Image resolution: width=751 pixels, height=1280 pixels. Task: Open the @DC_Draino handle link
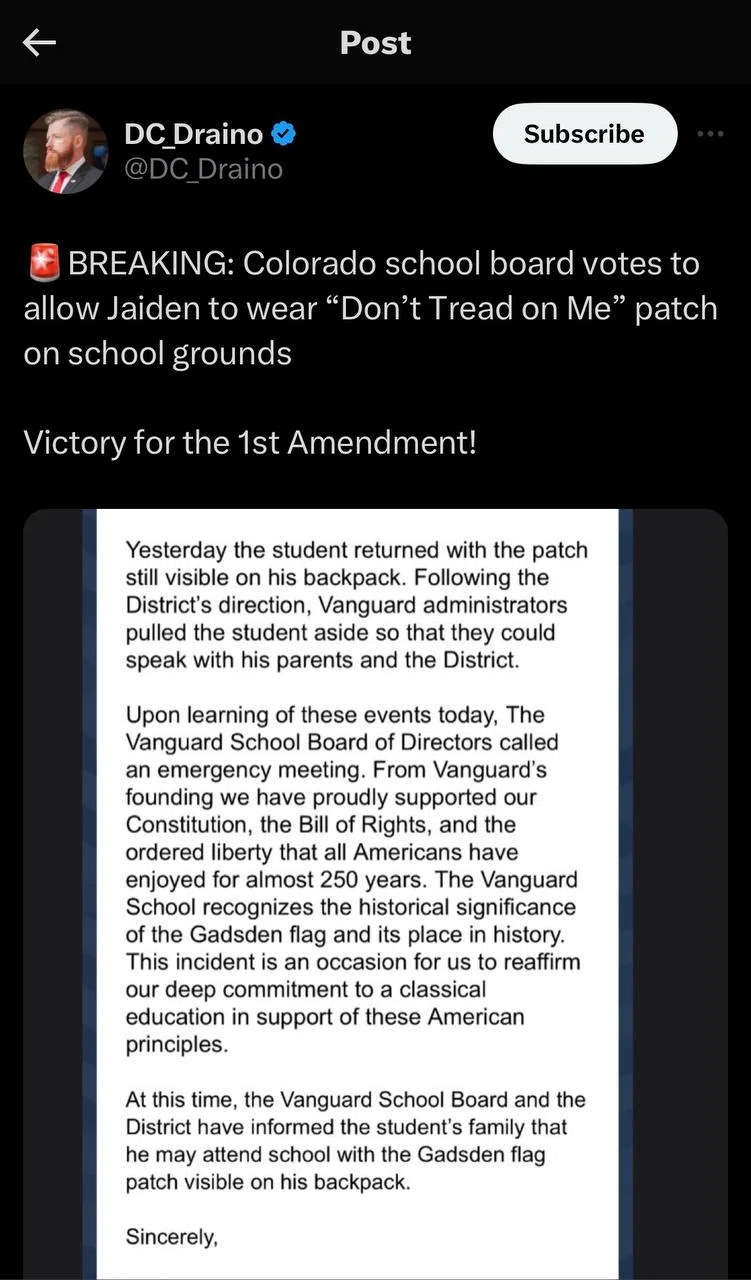[x=203, y=169]
